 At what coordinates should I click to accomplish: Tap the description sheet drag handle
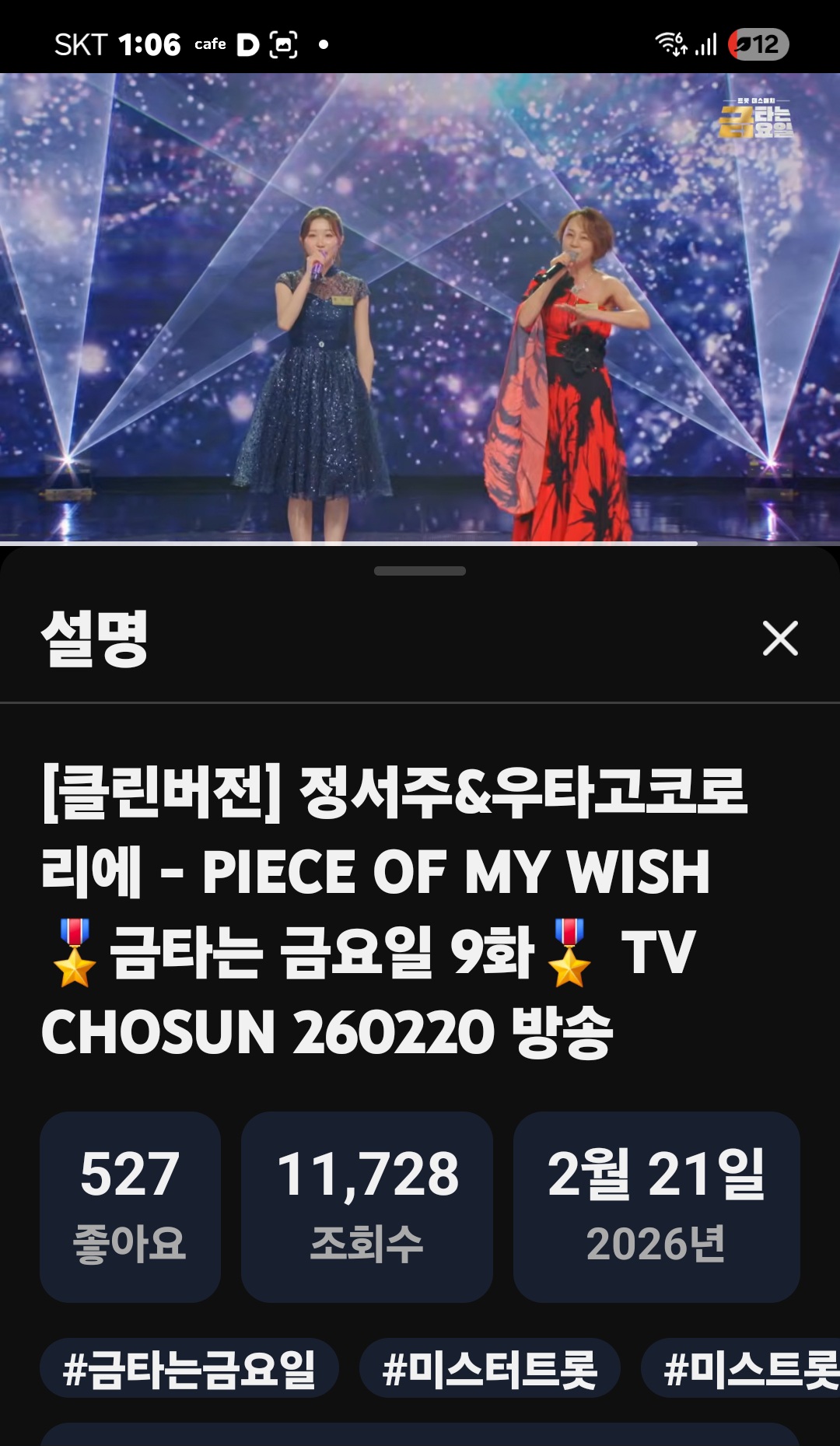click(420, 571)
